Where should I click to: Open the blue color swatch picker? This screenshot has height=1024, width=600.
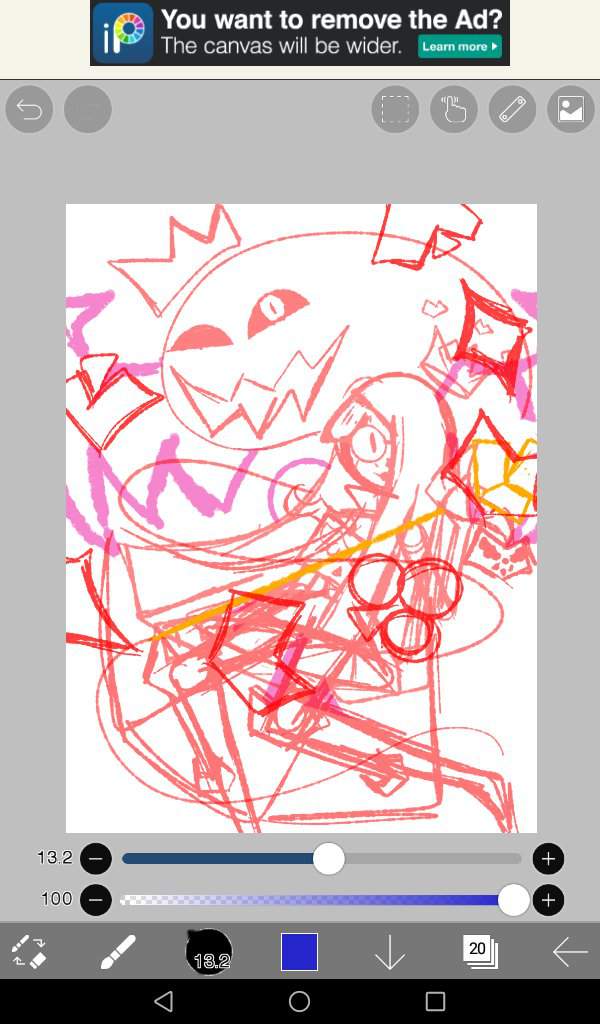pyautogui.click(x=299, y=952)
